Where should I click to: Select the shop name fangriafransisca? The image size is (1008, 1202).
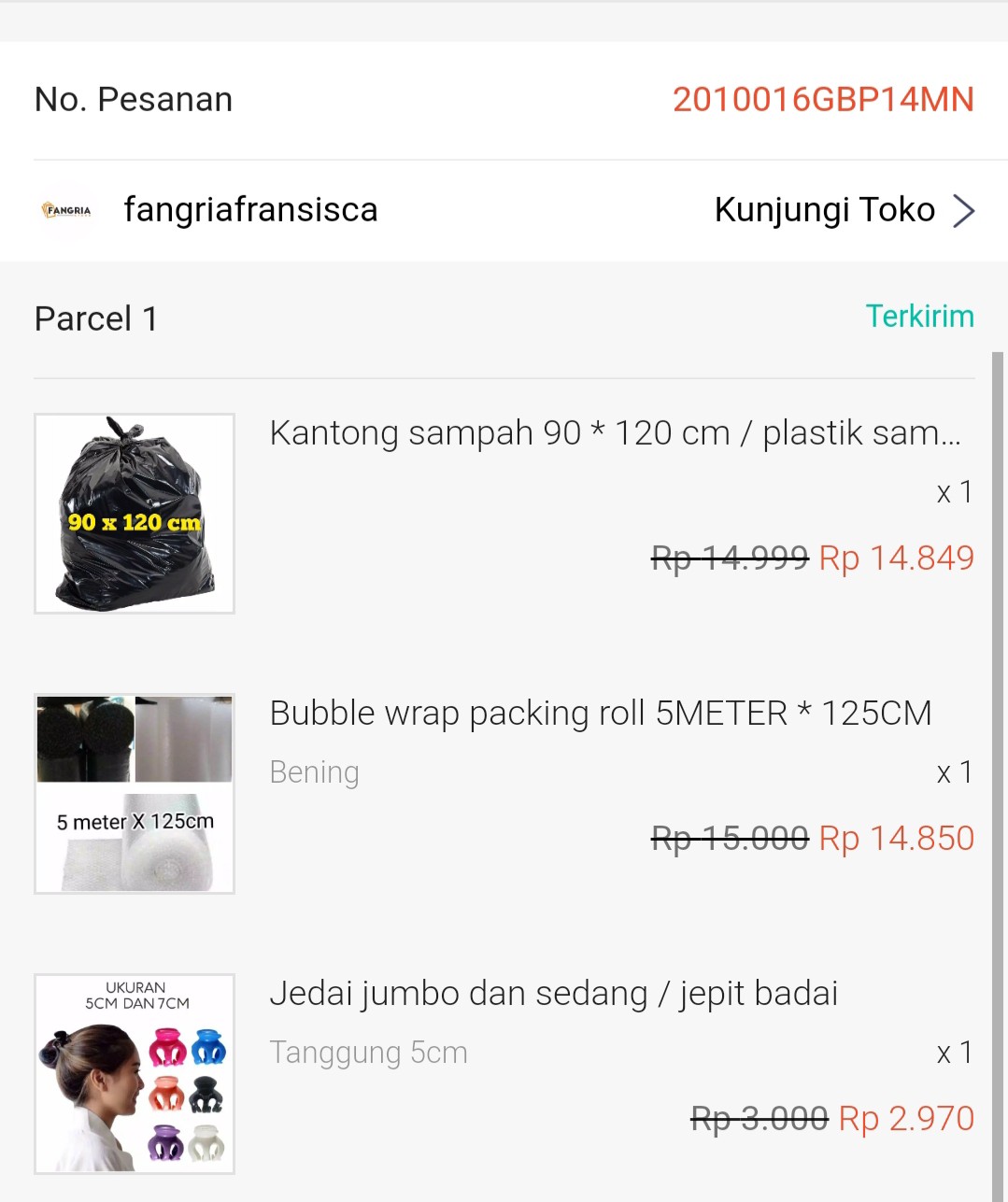pyautogui.click(x=250, y=209)
